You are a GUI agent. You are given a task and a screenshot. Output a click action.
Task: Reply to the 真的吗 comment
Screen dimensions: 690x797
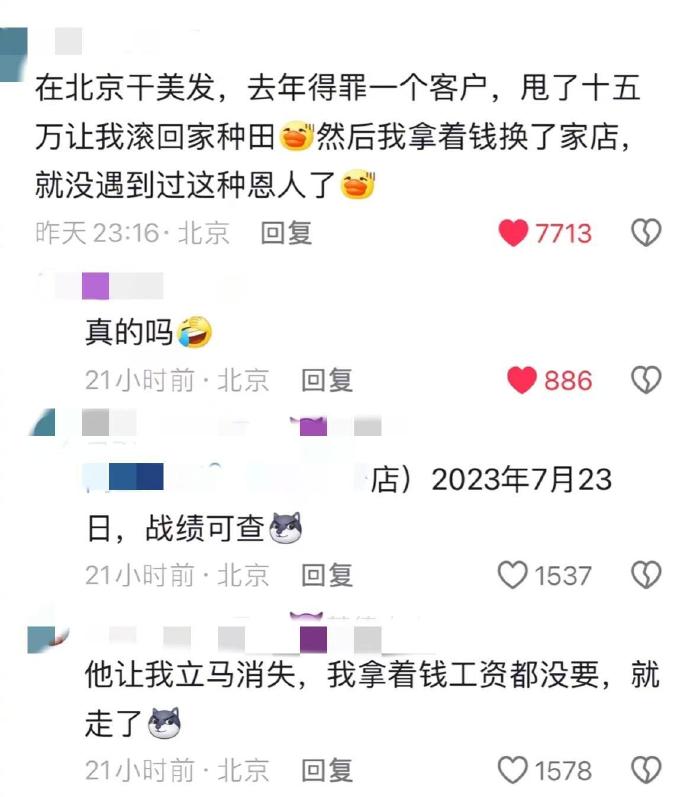tap(327, 380)
